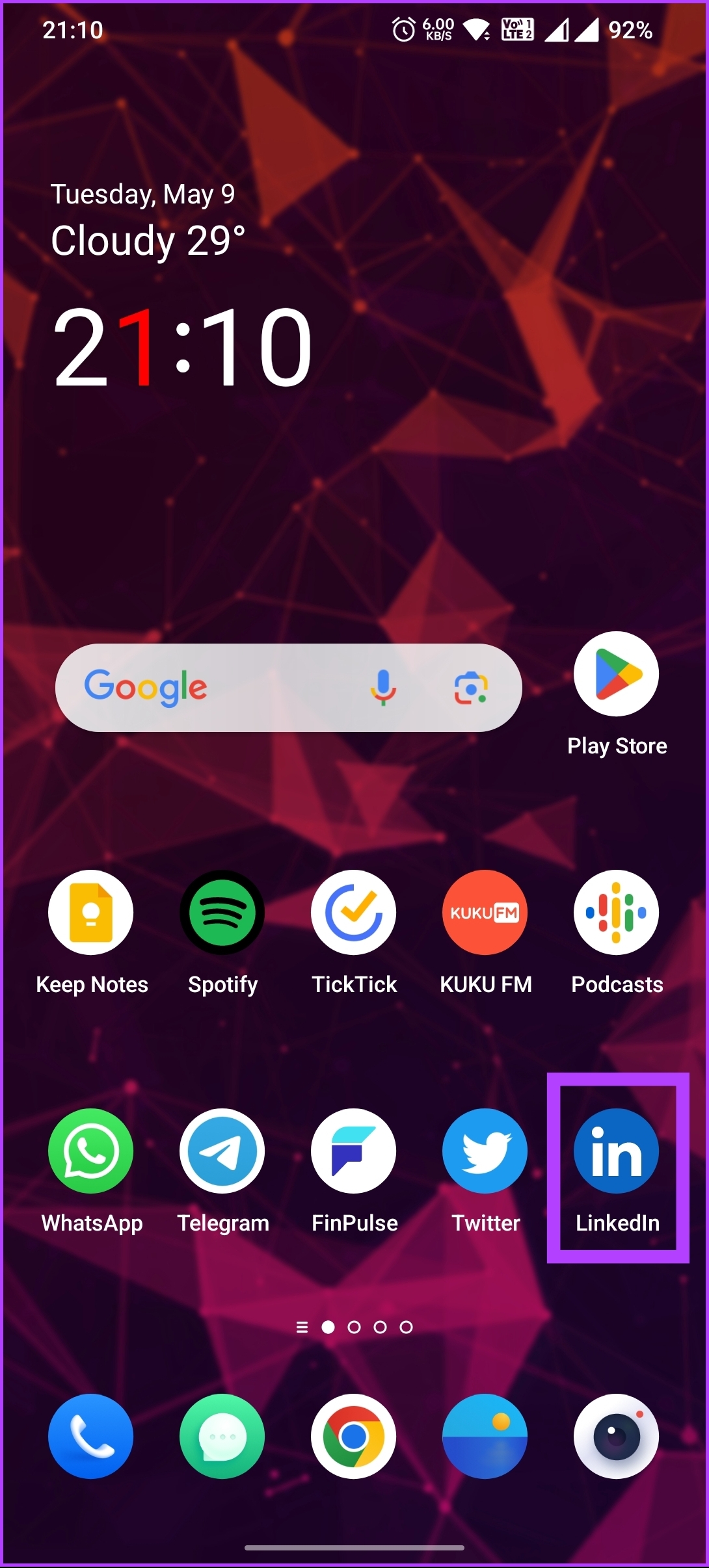Launch Chrome browser

[x=354, y=1436]
